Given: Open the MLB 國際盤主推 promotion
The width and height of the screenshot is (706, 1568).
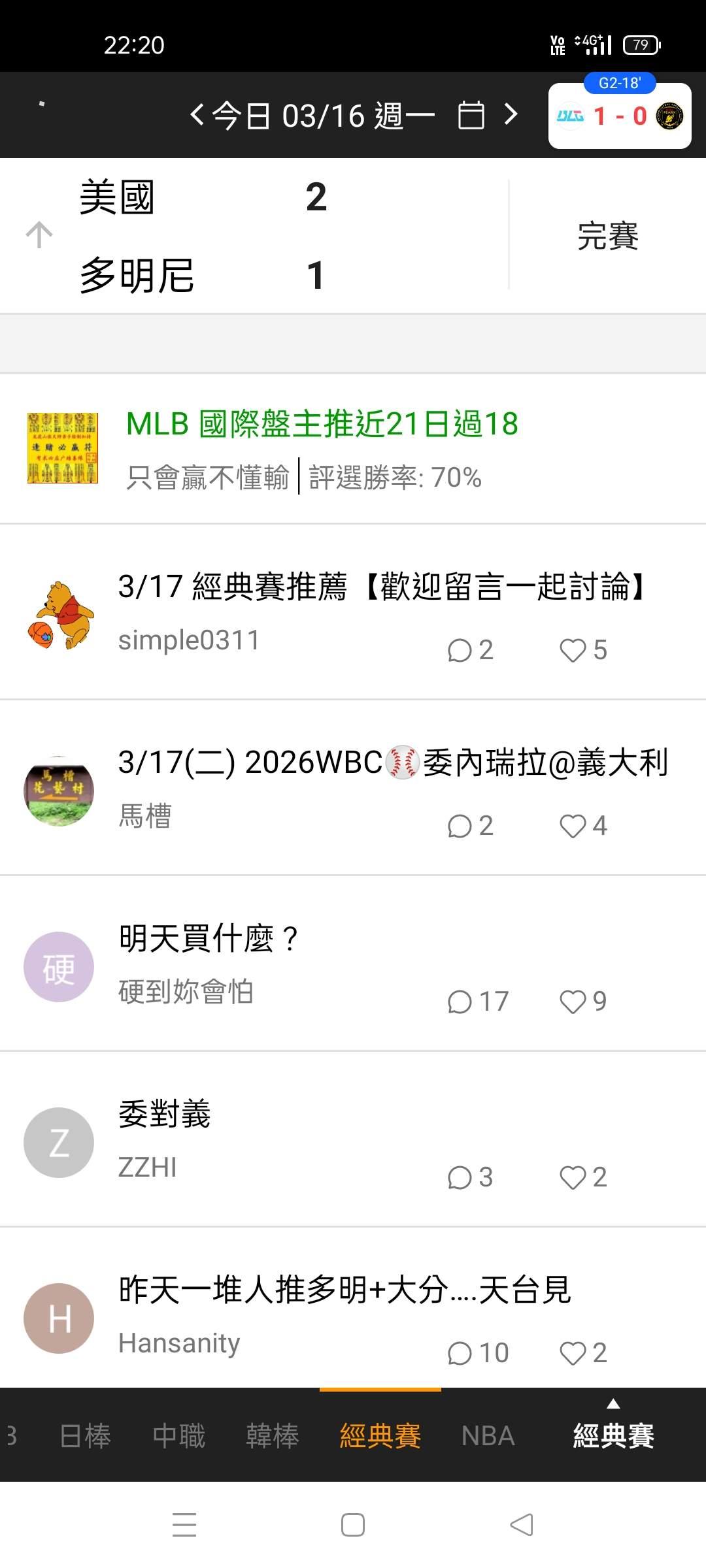Looking at the screenshot, I should click(x=322, y=448).
